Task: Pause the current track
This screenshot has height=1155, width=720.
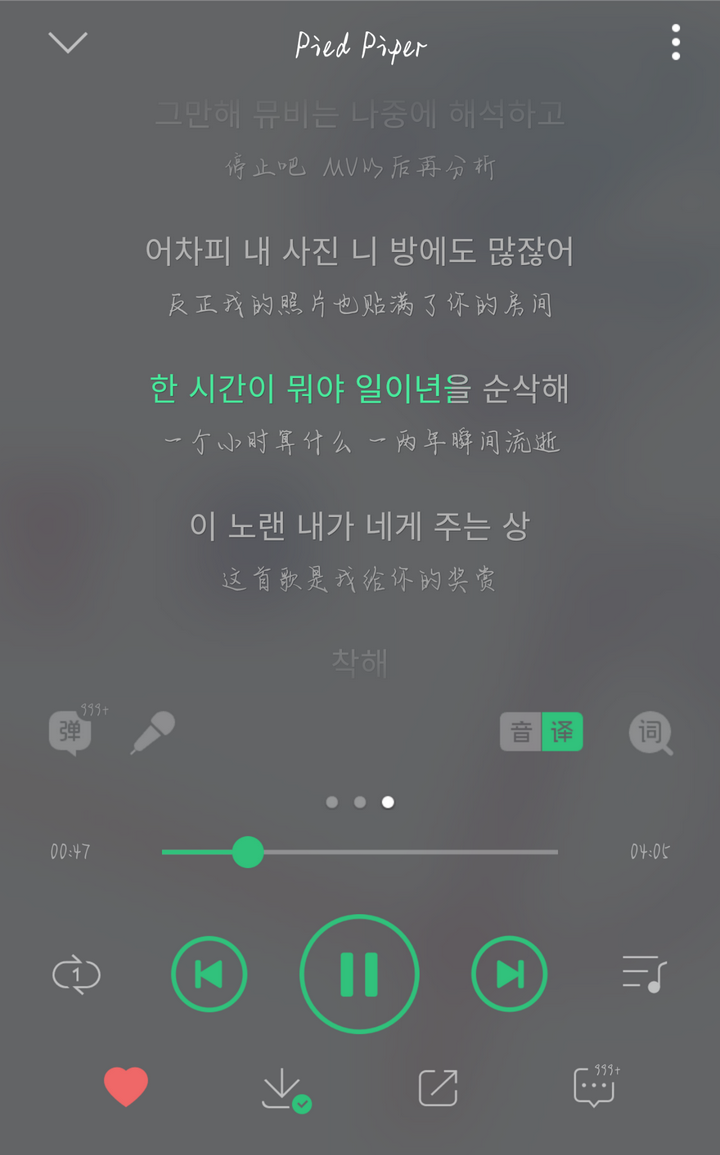Action: (360, 973)
